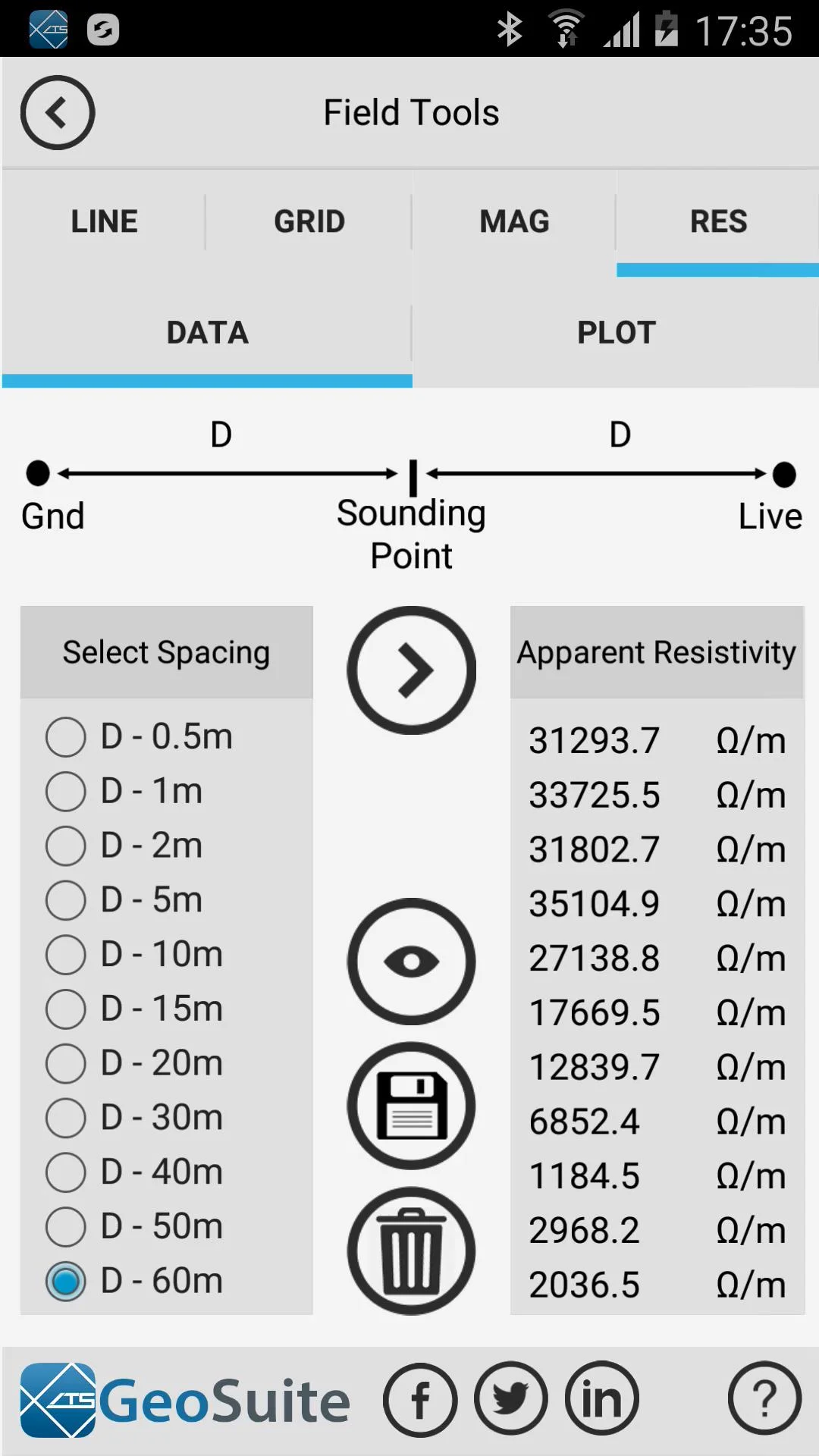The width and height of the screenshot is (819, 1456).
Task: Switch to the LINE tab
Action: (x=104, y=222)
